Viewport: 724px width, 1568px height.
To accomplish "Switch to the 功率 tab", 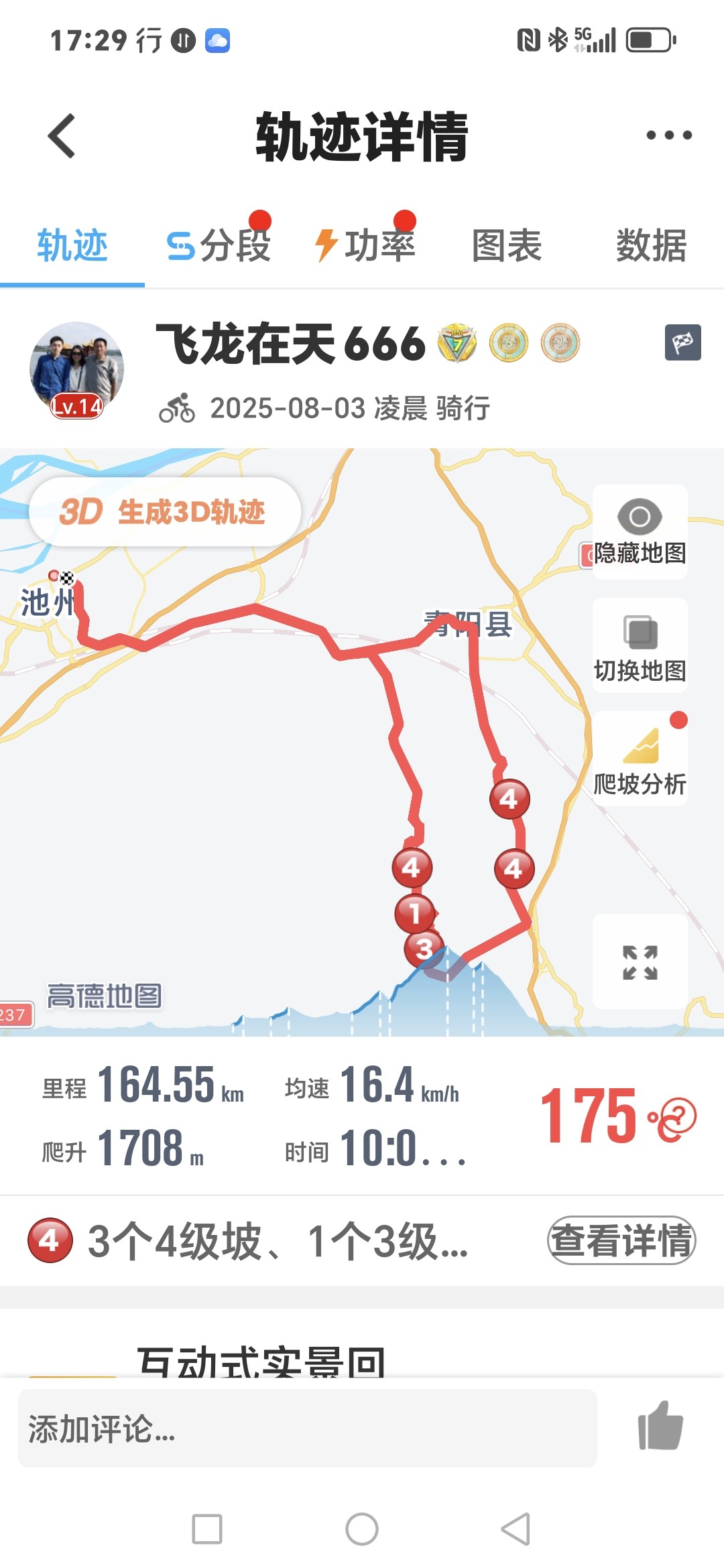I will 365,245.
